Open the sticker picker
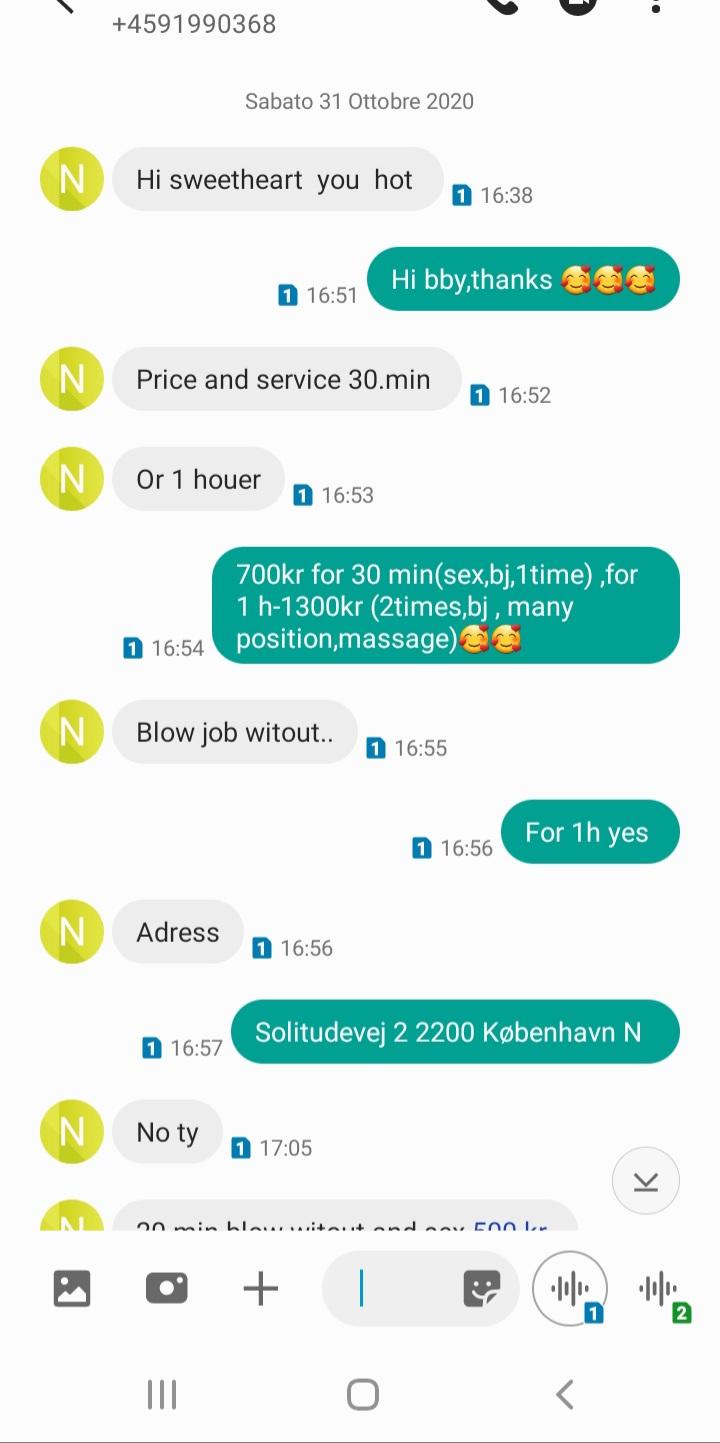720x1443 pixels. [482, 1289]
